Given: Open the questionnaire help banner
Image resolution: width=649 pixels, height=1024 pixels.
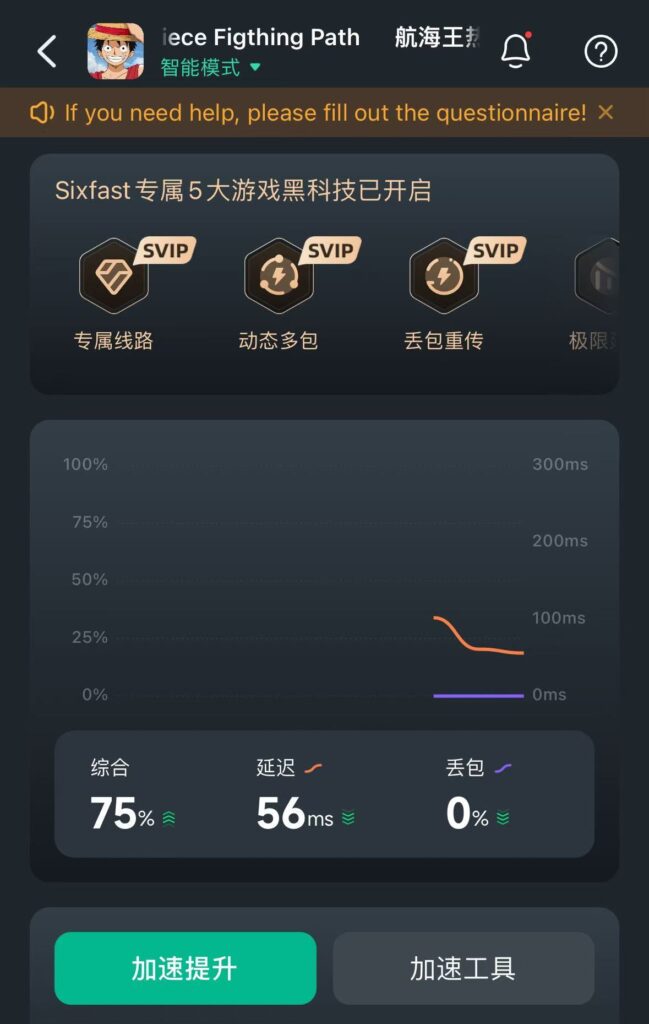Looking at the screenshot, I should pyautogui.click(x=324, y=113).
